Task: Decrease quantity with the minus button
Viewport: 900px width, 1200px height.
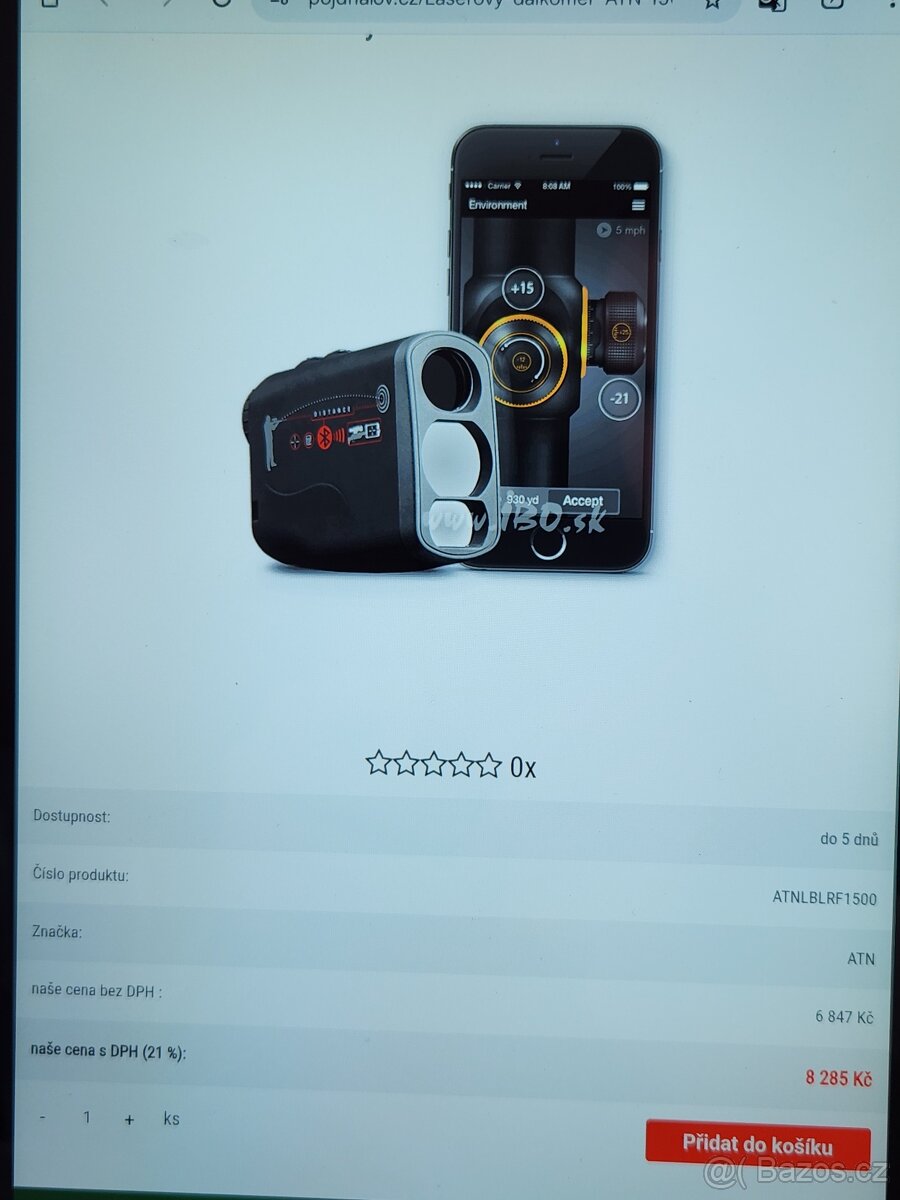Action: (x=42, y=1118)
